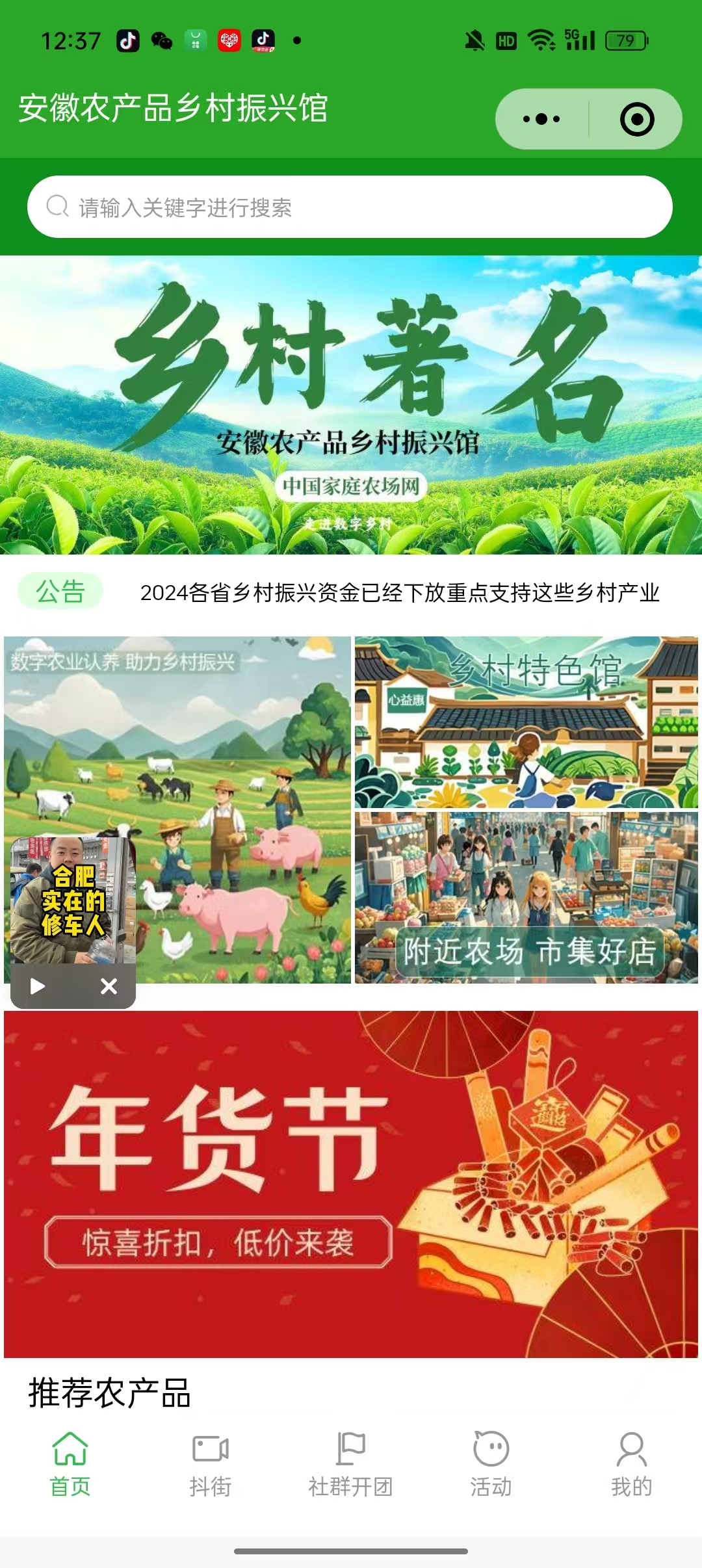Close the mini program with the circle button

636,119
